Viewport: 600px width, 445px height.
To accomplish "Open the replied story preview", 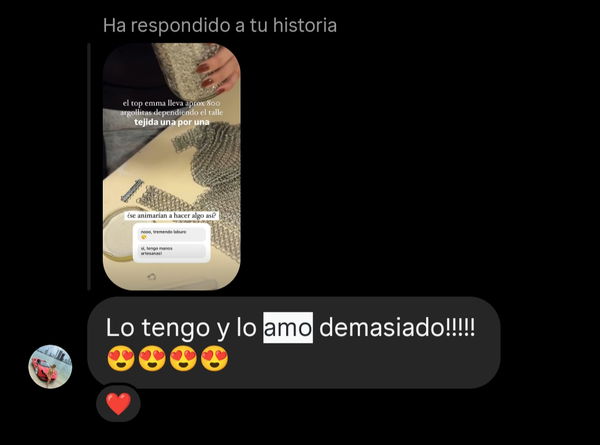I will coord(174,166).
